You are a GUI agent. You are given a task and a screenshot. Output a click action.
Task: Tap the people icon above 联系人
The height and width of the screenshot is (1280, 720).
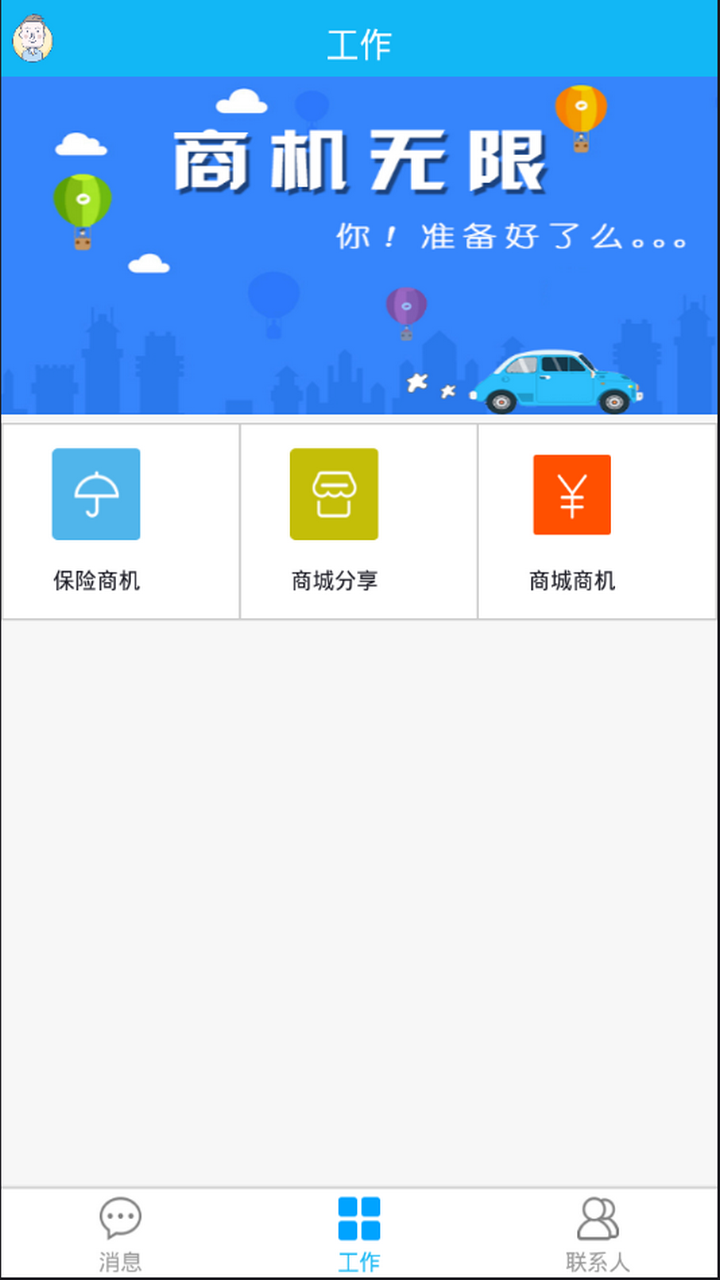click(597, 1216)
